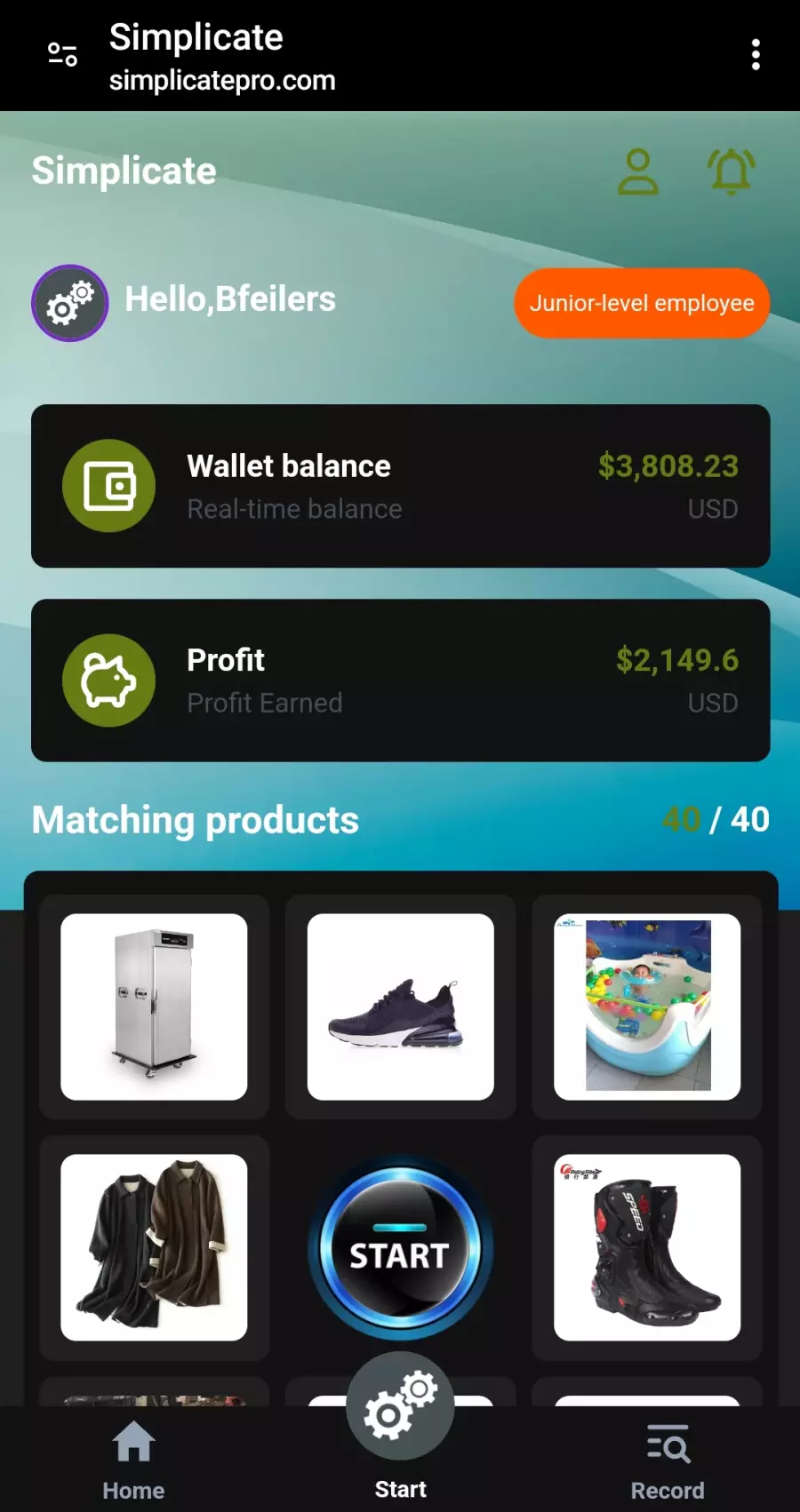The height and width of the screenshot is (1512, 800).
Task: Open the navy sneaker product tile
Action: pyautogui.click(x=400, y=1007)
